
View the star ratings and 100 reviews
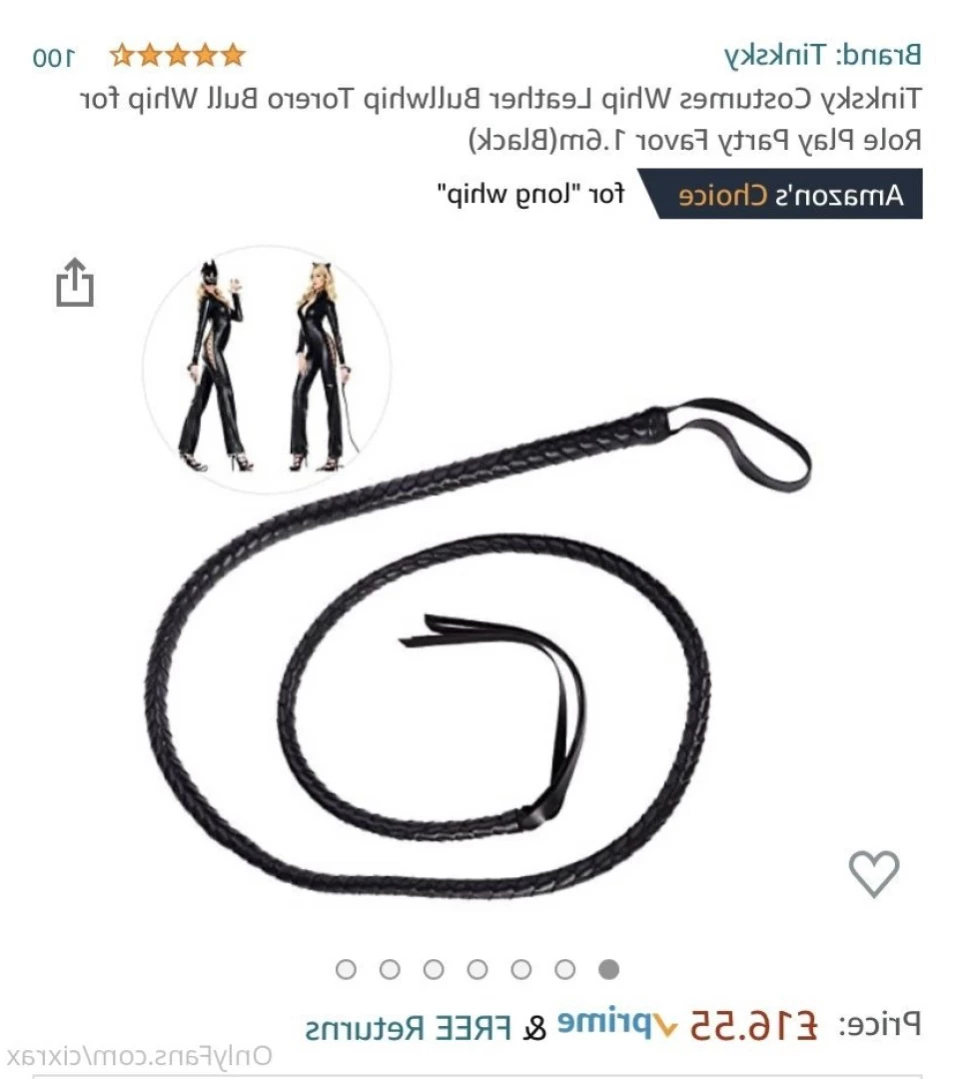(177, 56)
